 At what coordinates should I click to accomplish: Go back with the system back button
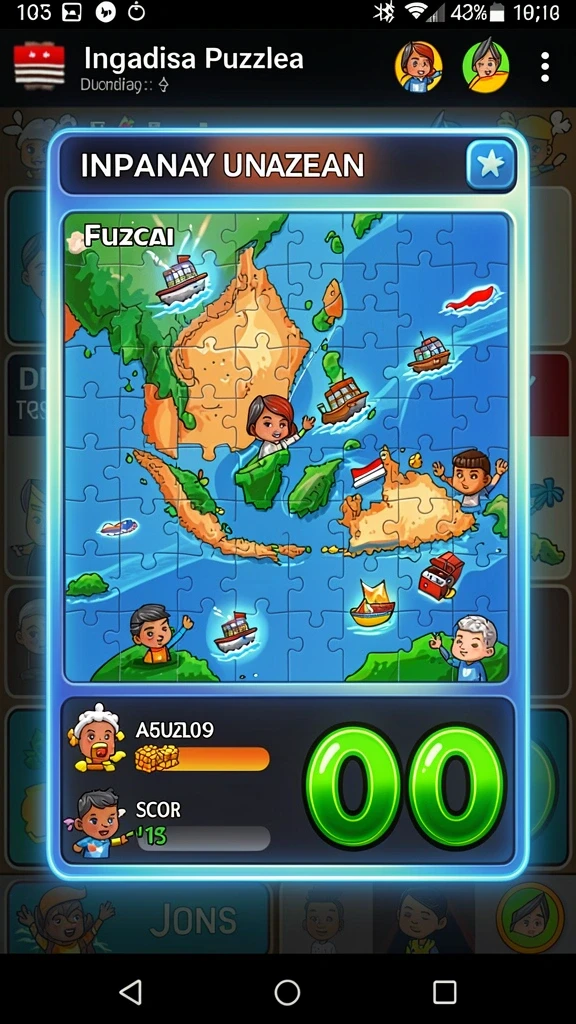(131, 992)
